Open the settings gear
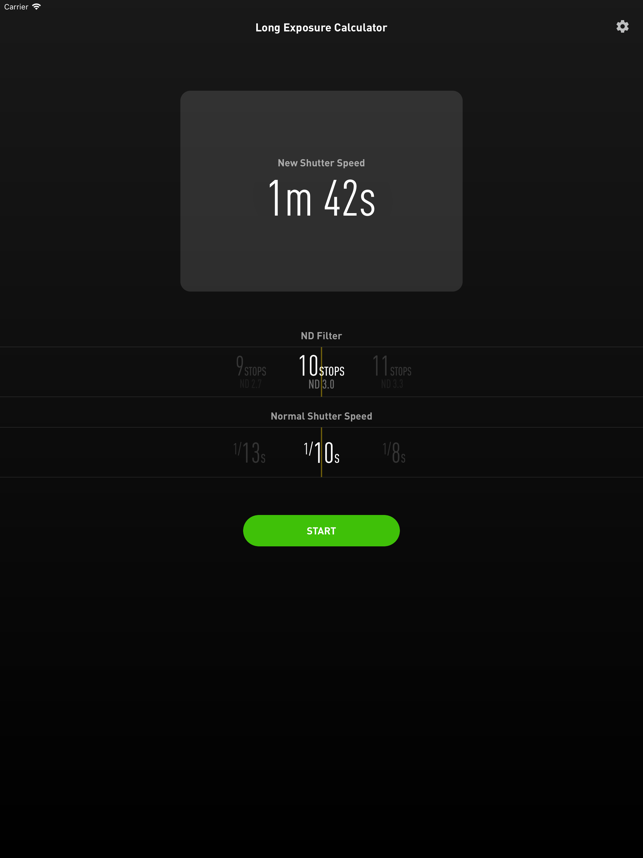 point(622,27)
